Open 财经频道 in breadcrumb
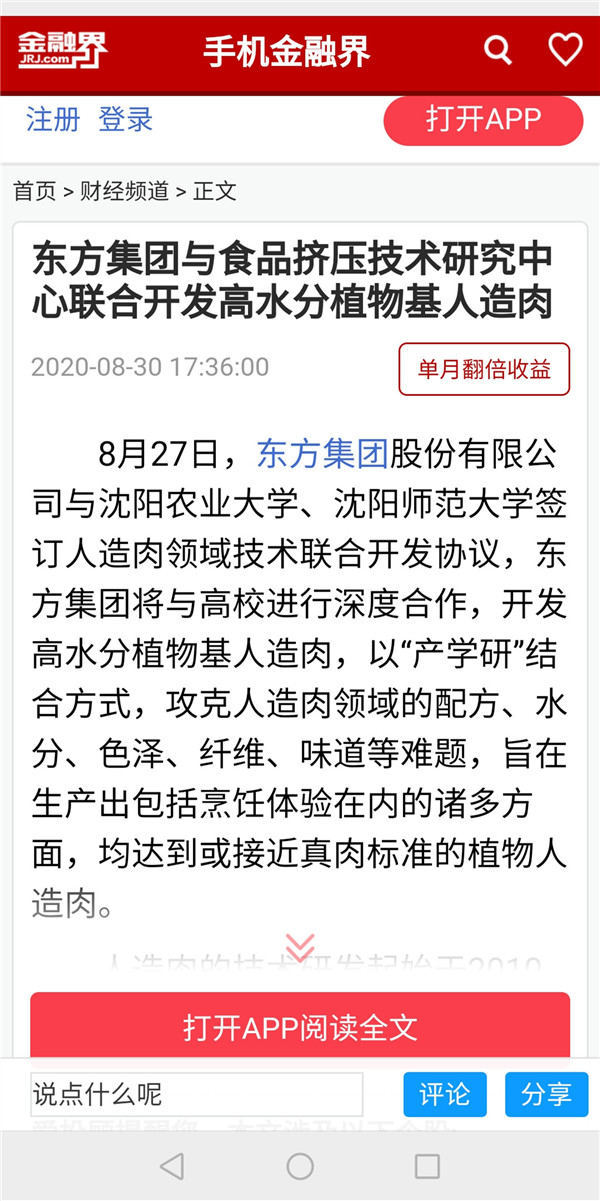The width and height of the screenshot is (600, 1201). pyautogui.click(x=124, y=191)
